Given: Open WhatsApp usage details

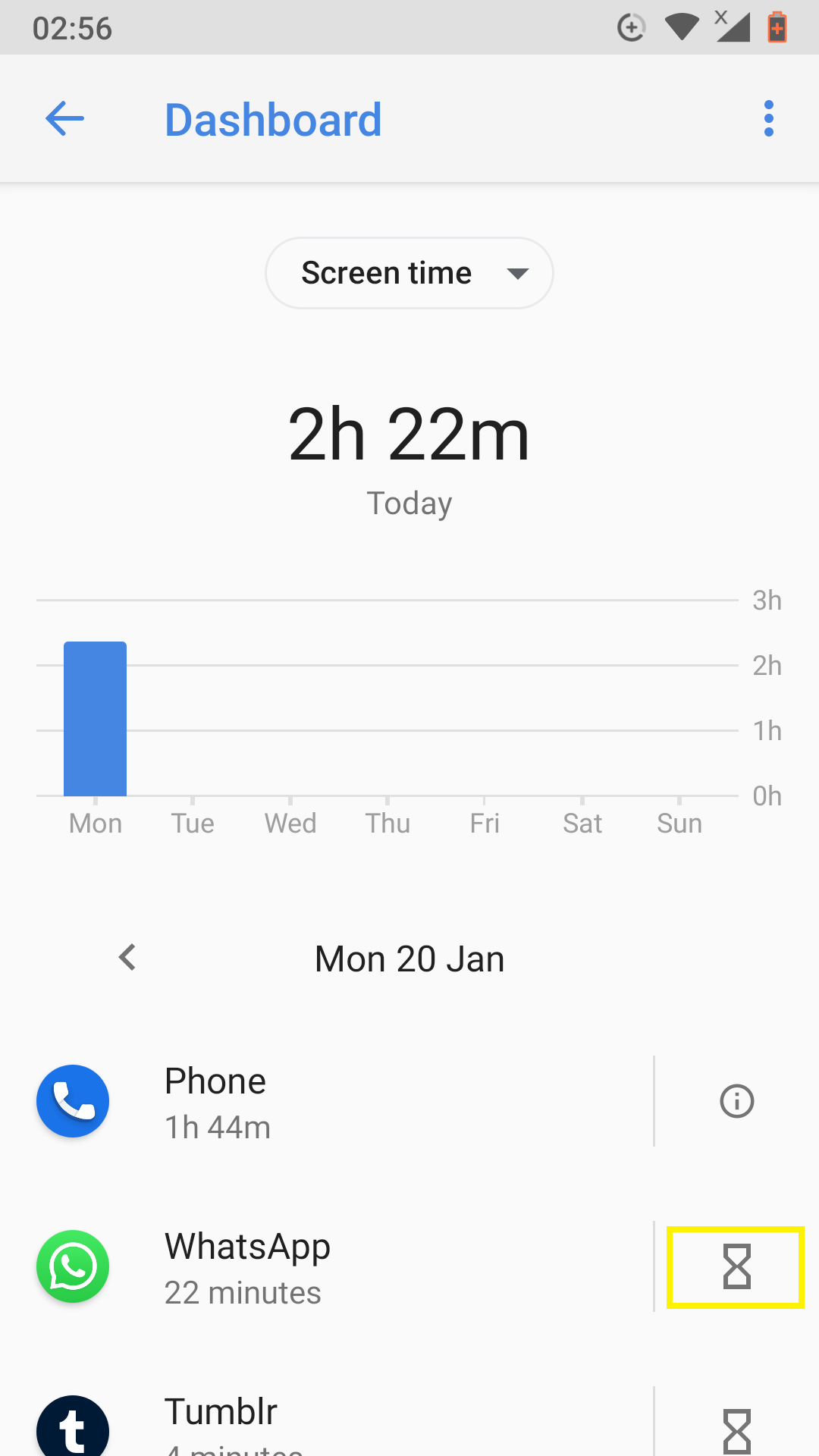Looking at the screenshot, I should pos(326,1266).
